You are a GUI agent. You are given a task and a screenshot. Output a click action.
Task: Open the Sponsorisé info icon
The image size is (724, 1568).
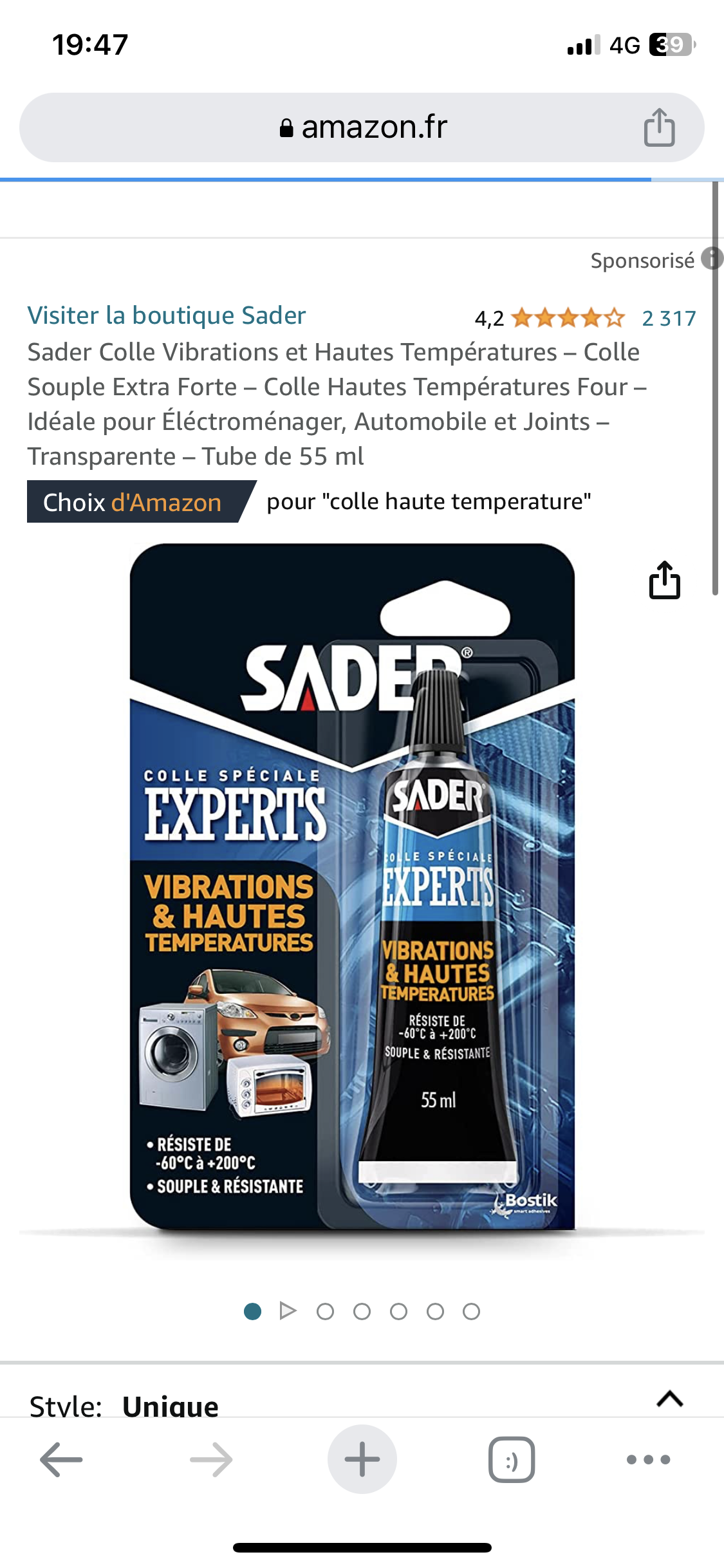pos(712,259)
